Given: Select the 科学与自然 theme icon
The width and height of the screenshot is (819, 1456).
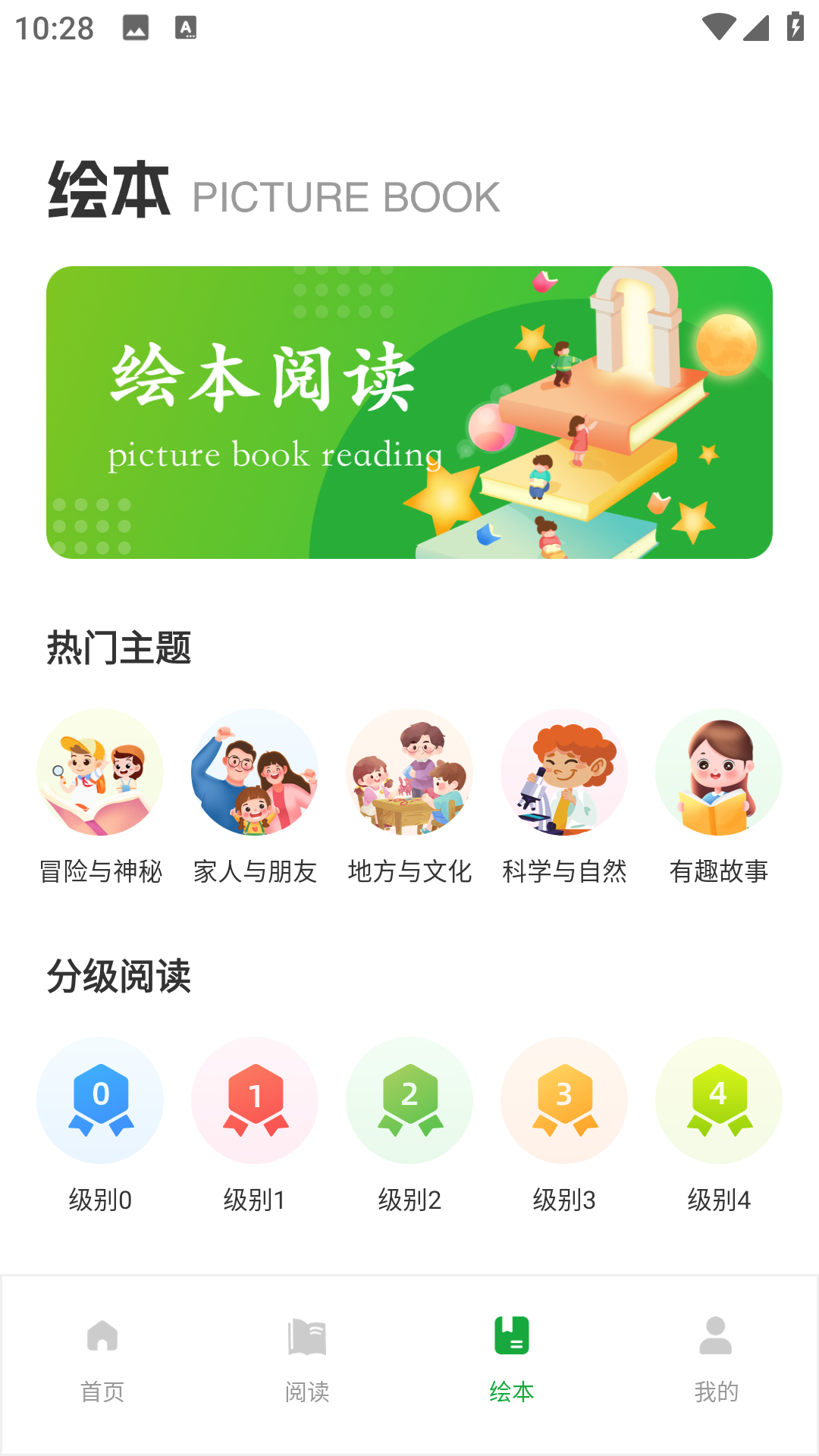Looking at the screenshot, I should [564, 772].
